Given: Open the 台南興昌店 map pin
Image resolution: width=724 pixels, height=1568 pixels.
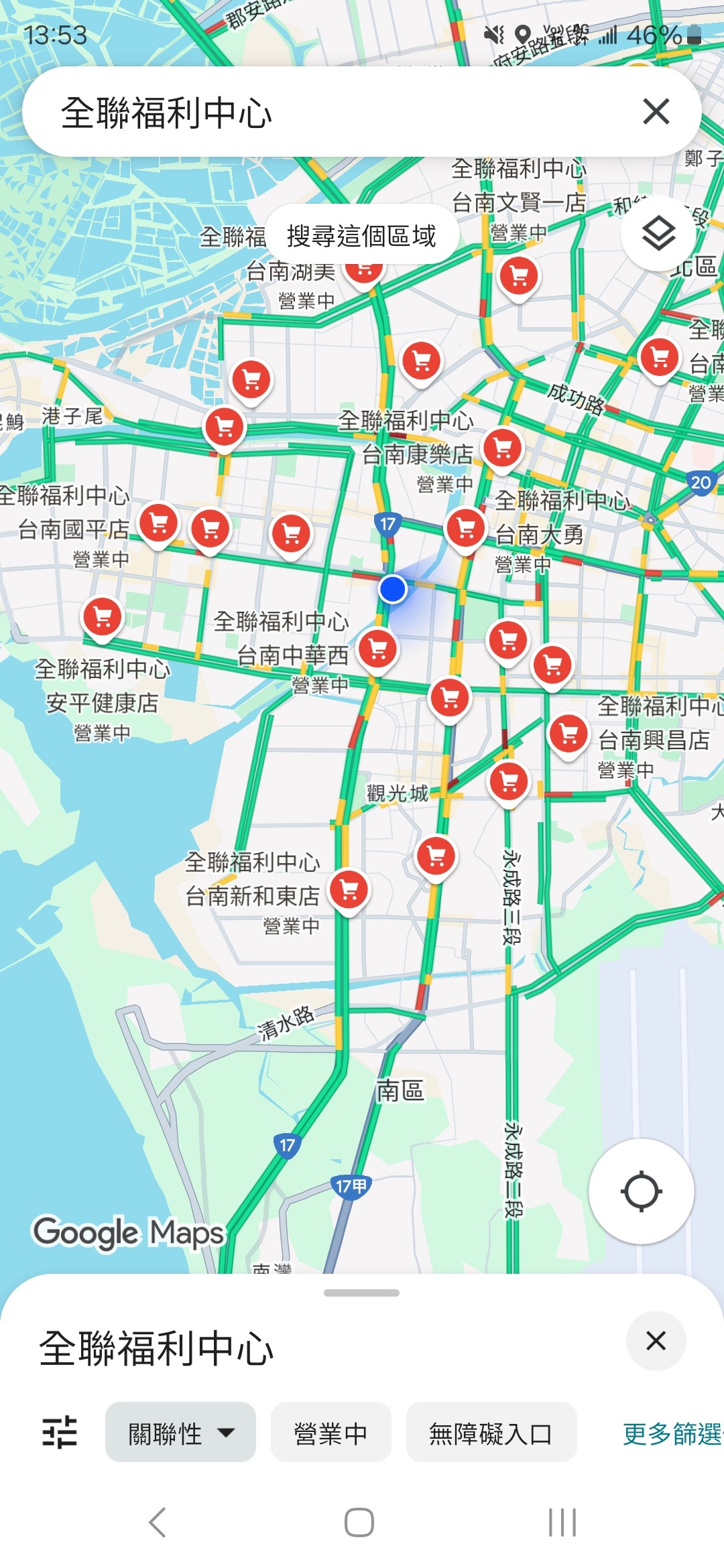Looking at the screenshot, I should pyautogui.click(x=569, y=735).
